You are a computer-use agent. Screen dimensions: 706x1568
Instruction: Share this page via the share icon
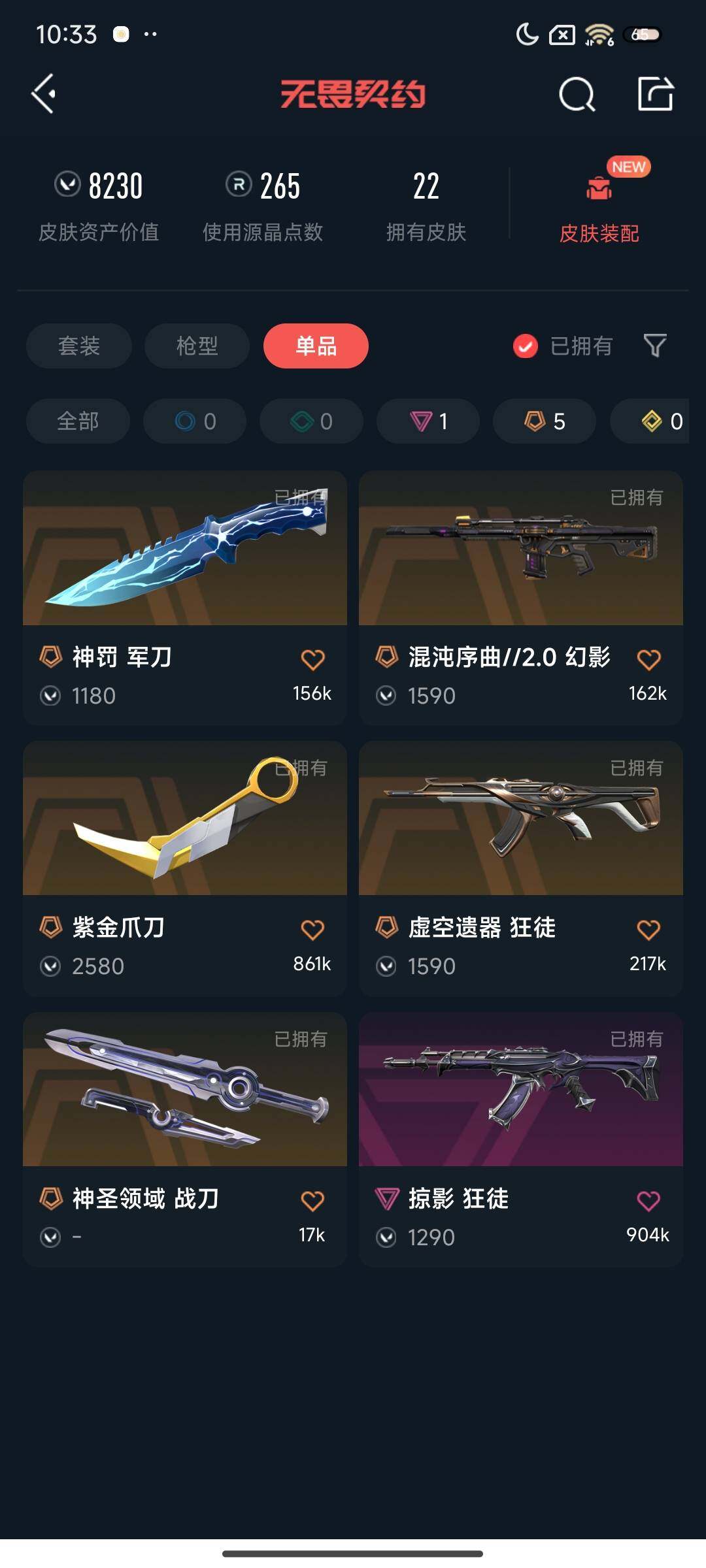pyautogui.click(x=655, y=94)
